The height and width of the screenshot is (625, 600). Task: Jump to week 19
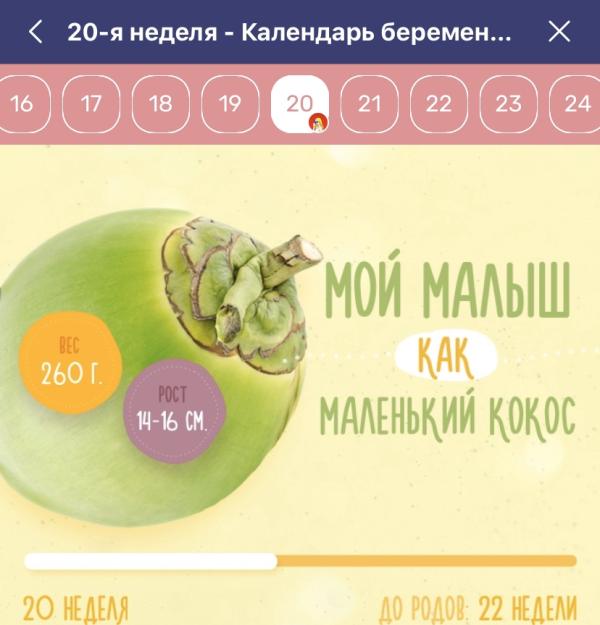tap(230, 104)
